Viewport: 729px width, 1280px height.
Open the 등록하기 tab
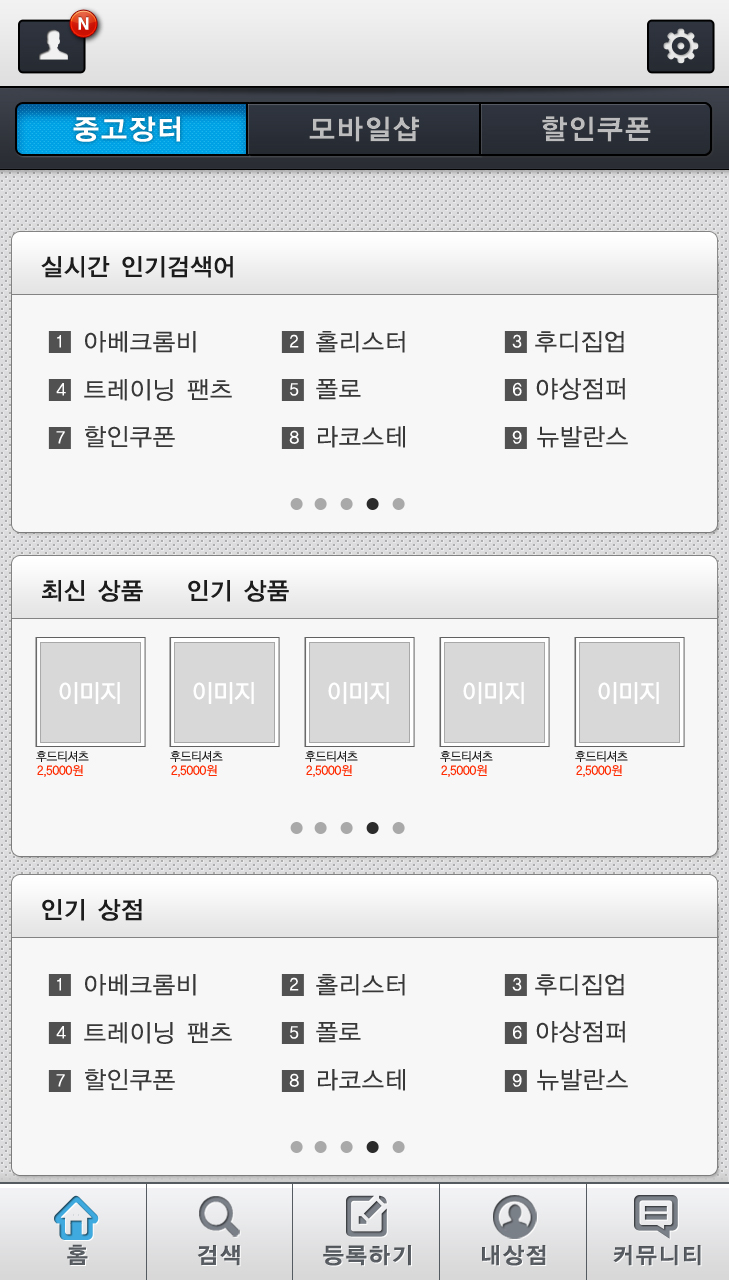(x=366, y=1232)
